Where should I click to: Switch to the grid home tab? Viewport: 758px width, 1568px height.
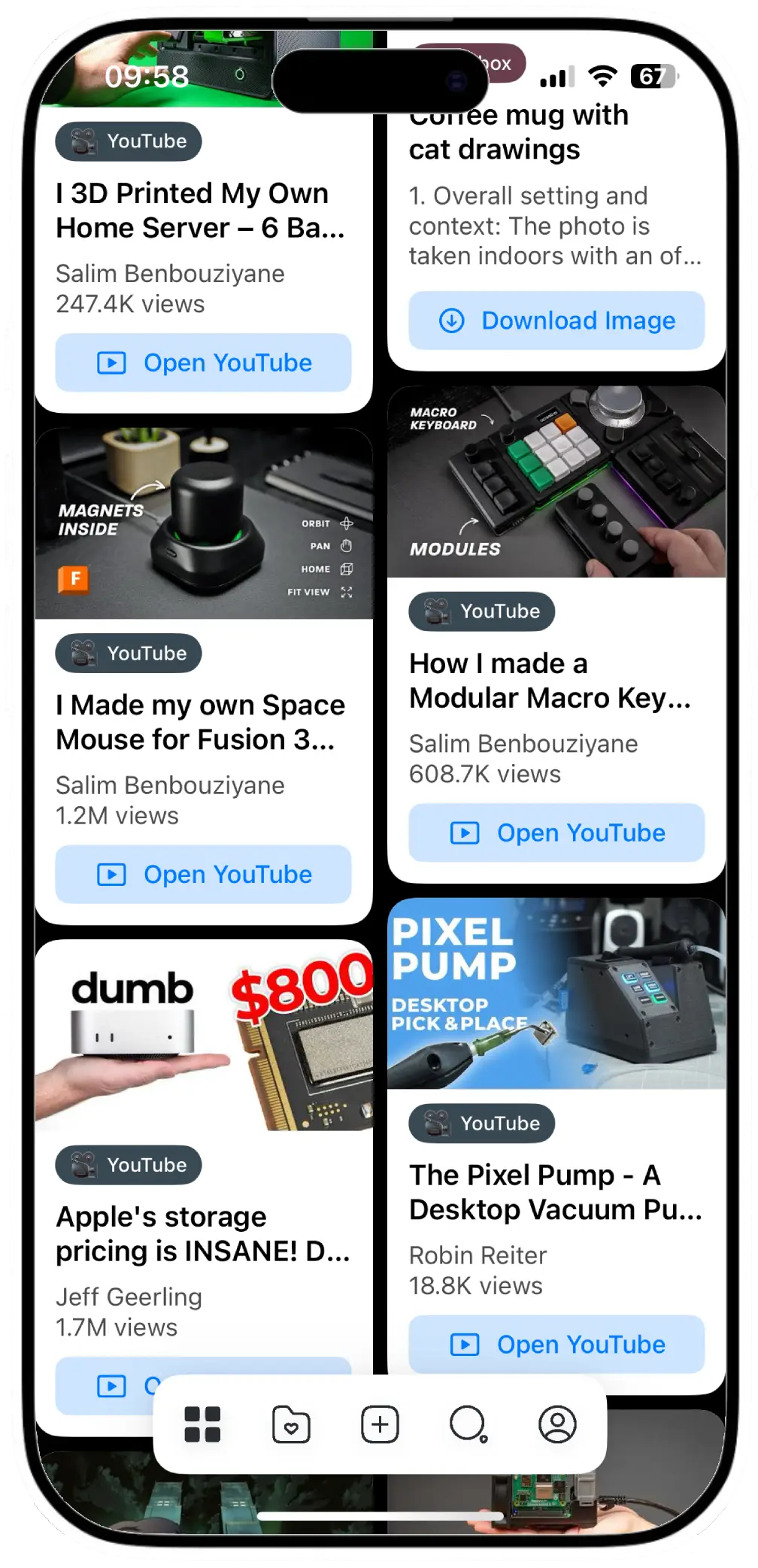coord(202,1424)
